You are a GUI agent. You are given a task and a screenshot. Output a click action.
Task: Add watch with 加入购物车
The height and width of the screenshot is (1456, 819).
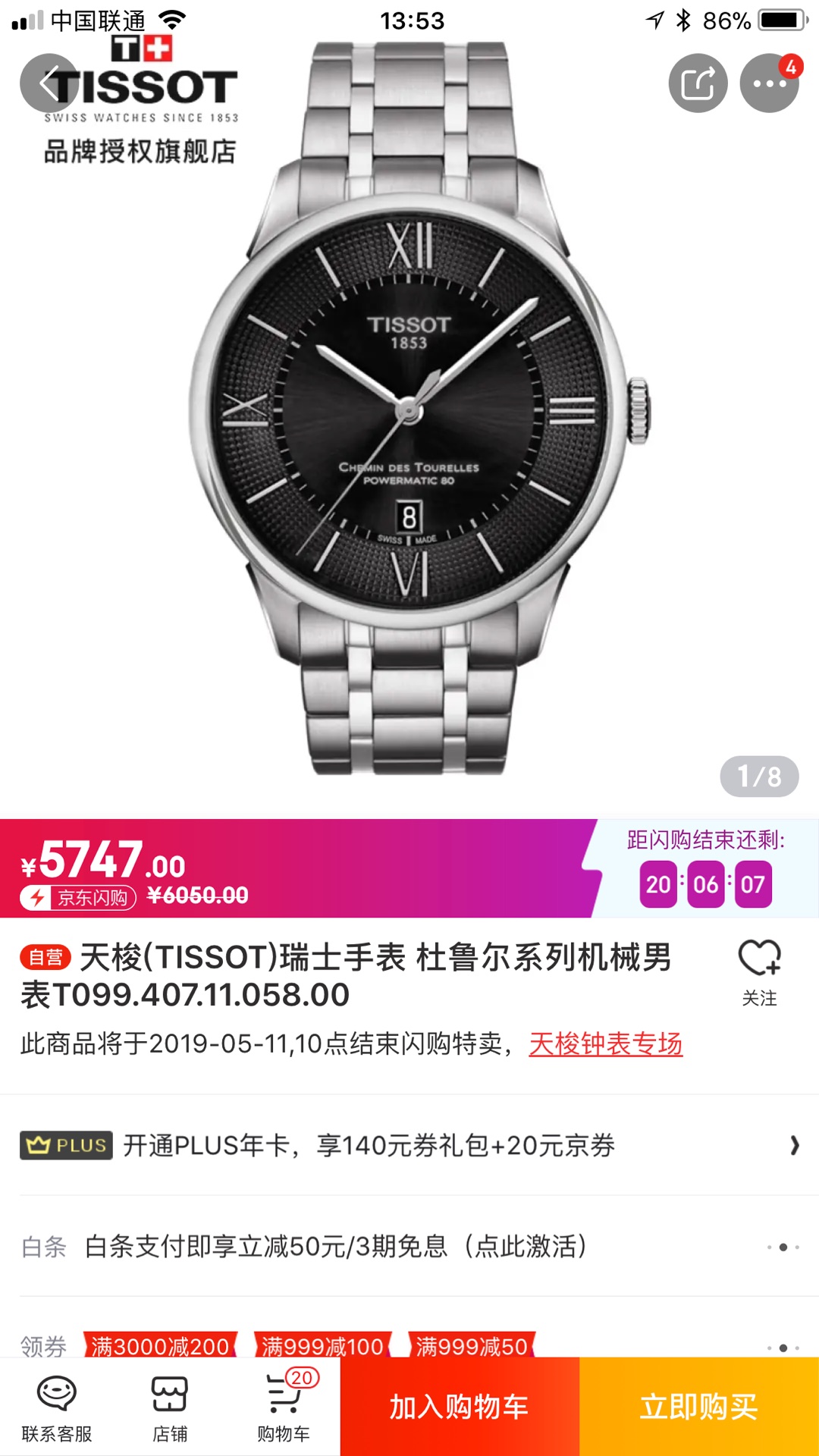459,1407
